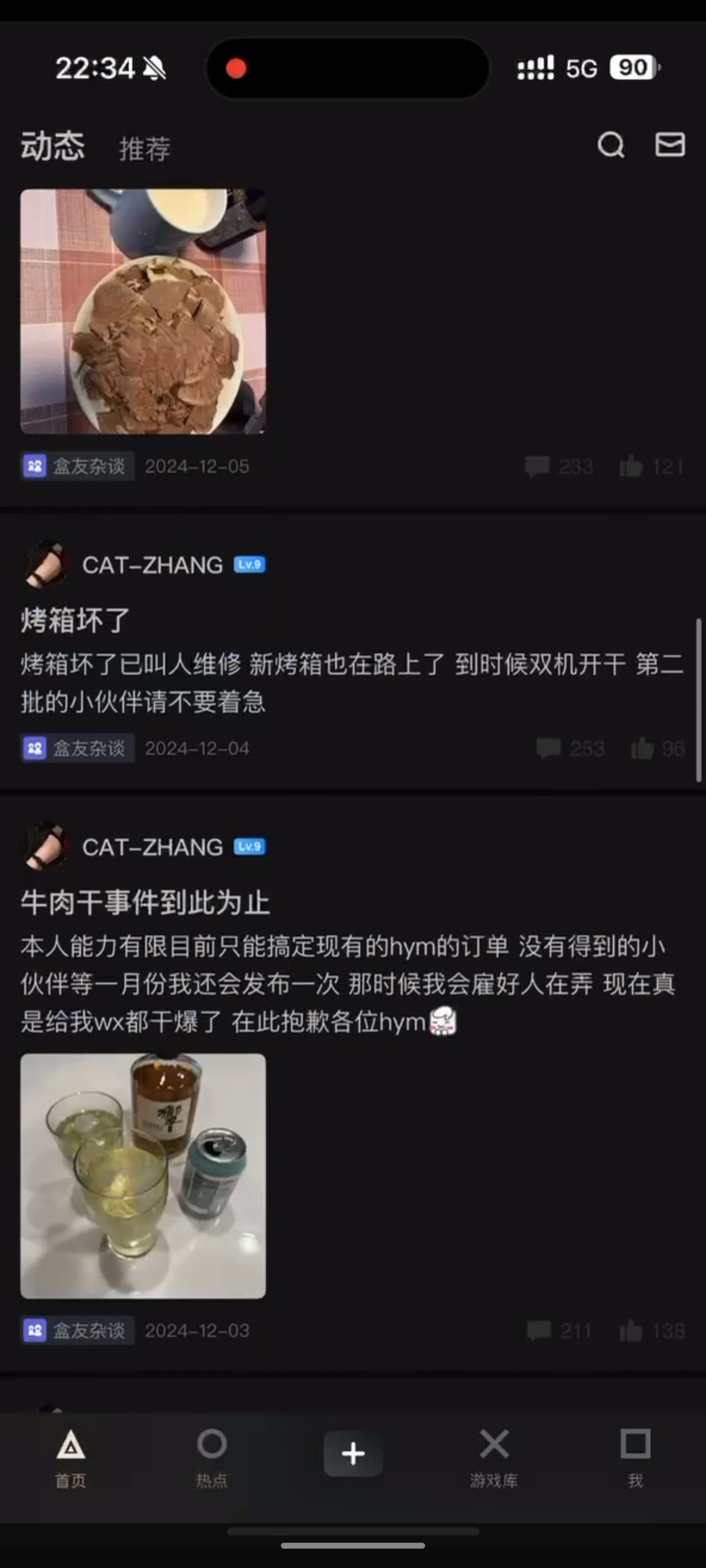Open the 烤箱坏了 post
The image size is (706, 1568).
76,620
